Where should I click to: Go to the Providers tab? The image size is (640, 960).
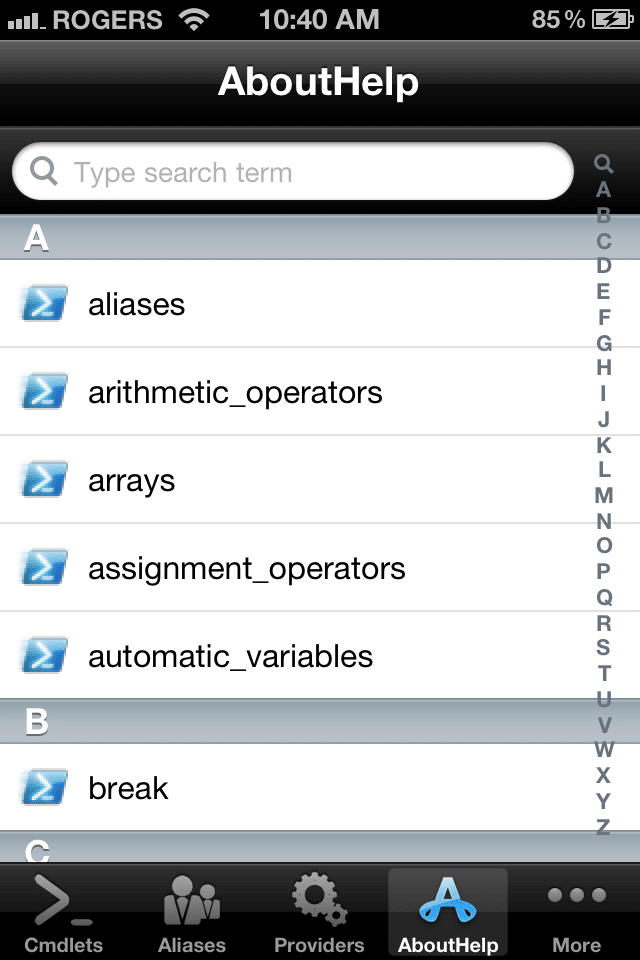coord(319,912)
